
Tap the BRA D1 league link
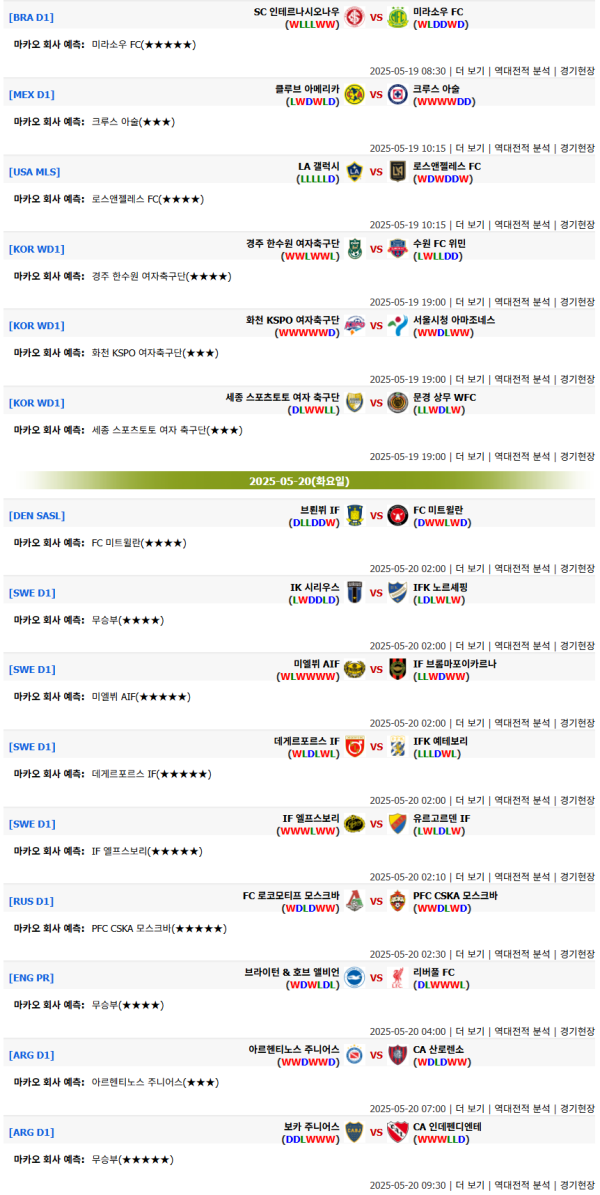(31, 17)
